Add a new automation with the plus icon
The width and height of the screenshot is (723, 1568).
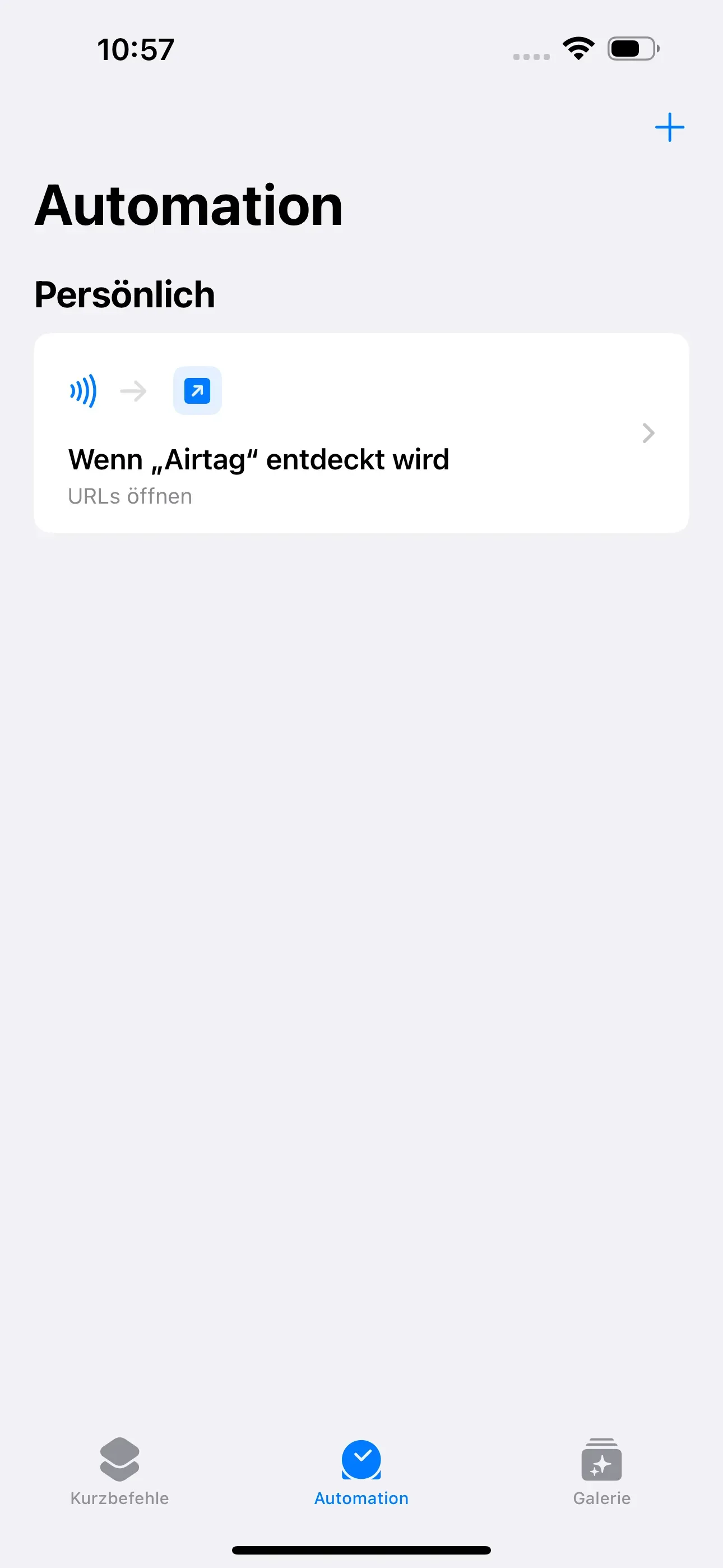pos(669,127)
